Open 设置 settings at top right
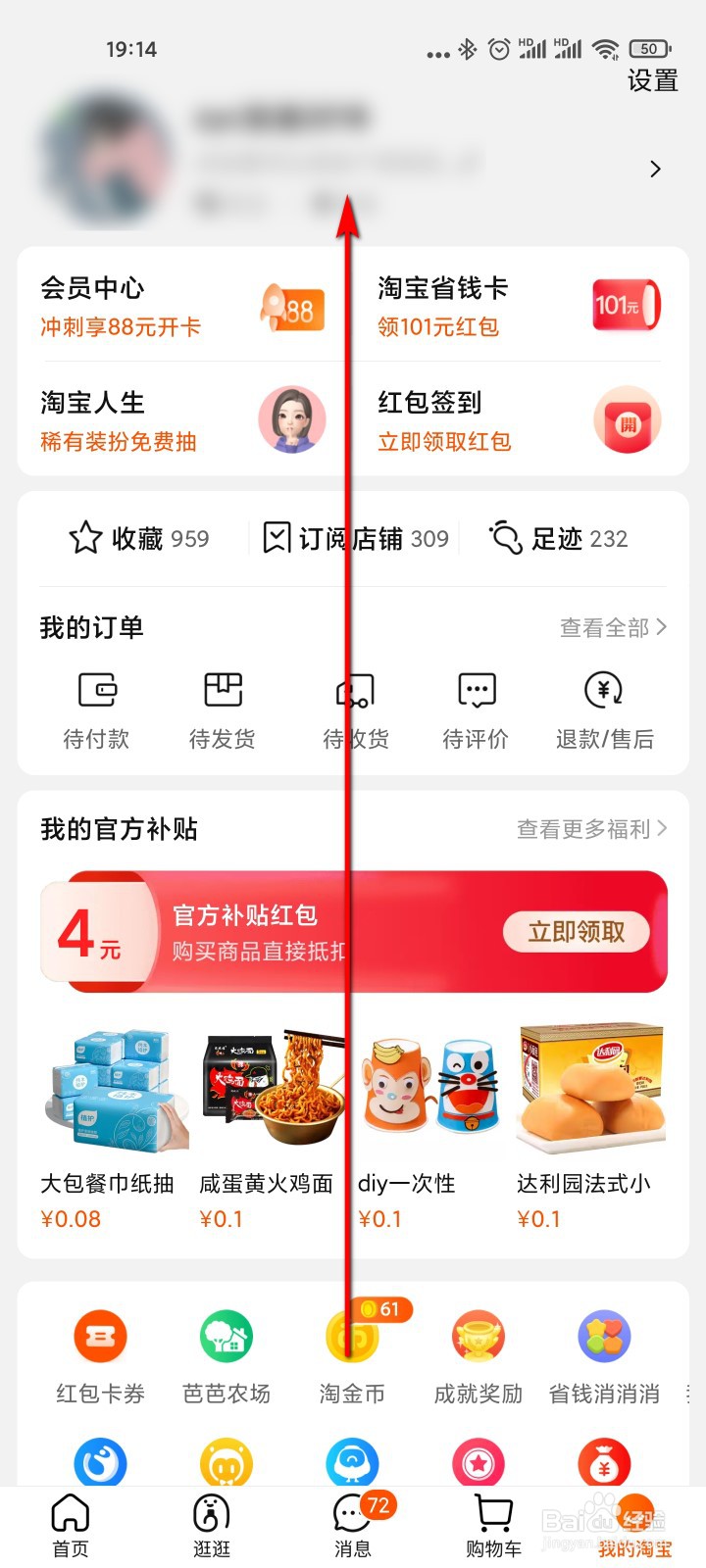This screenshot has width=706, height=1568. pos(652,82)
